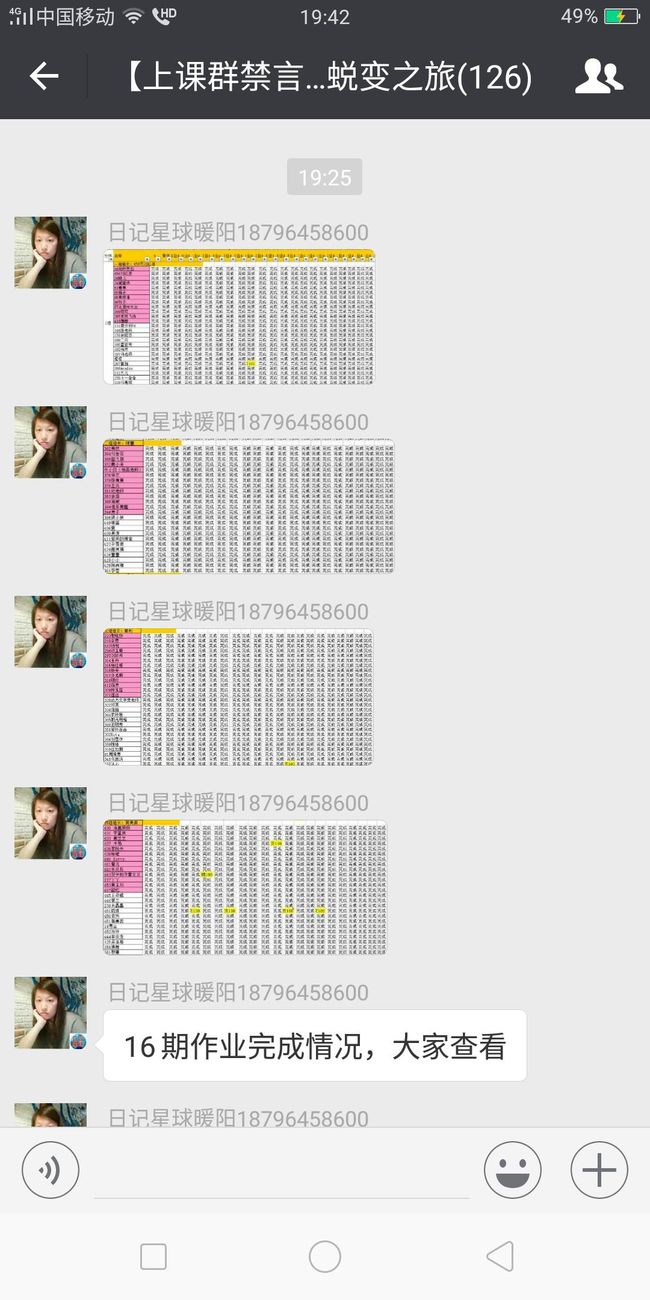Open first spreadsheet image with yellow header
The height and width of the screenshot is (1300, 650).
point(240,317)
